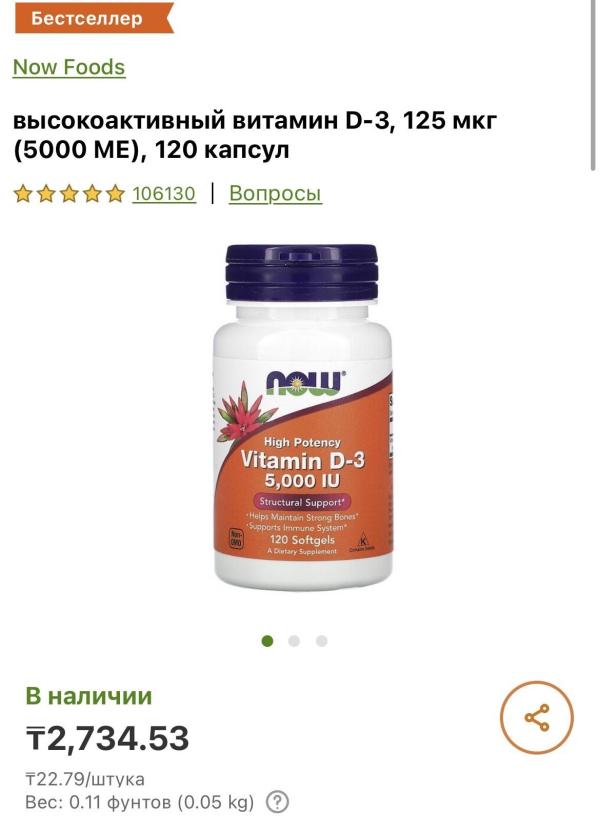The height and width of the screenshot is (831, 600).
Task: Share this vitamin D-3 product
Action: [536, 718]
